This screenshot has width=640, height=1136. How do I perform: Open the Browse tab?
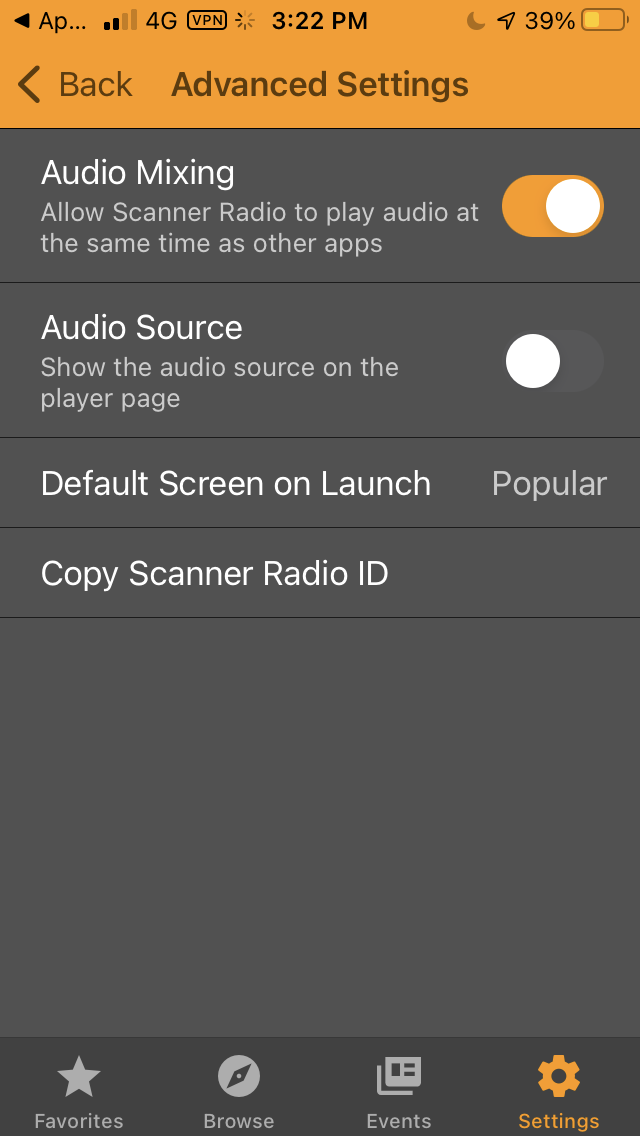[x=238, y=1093]
